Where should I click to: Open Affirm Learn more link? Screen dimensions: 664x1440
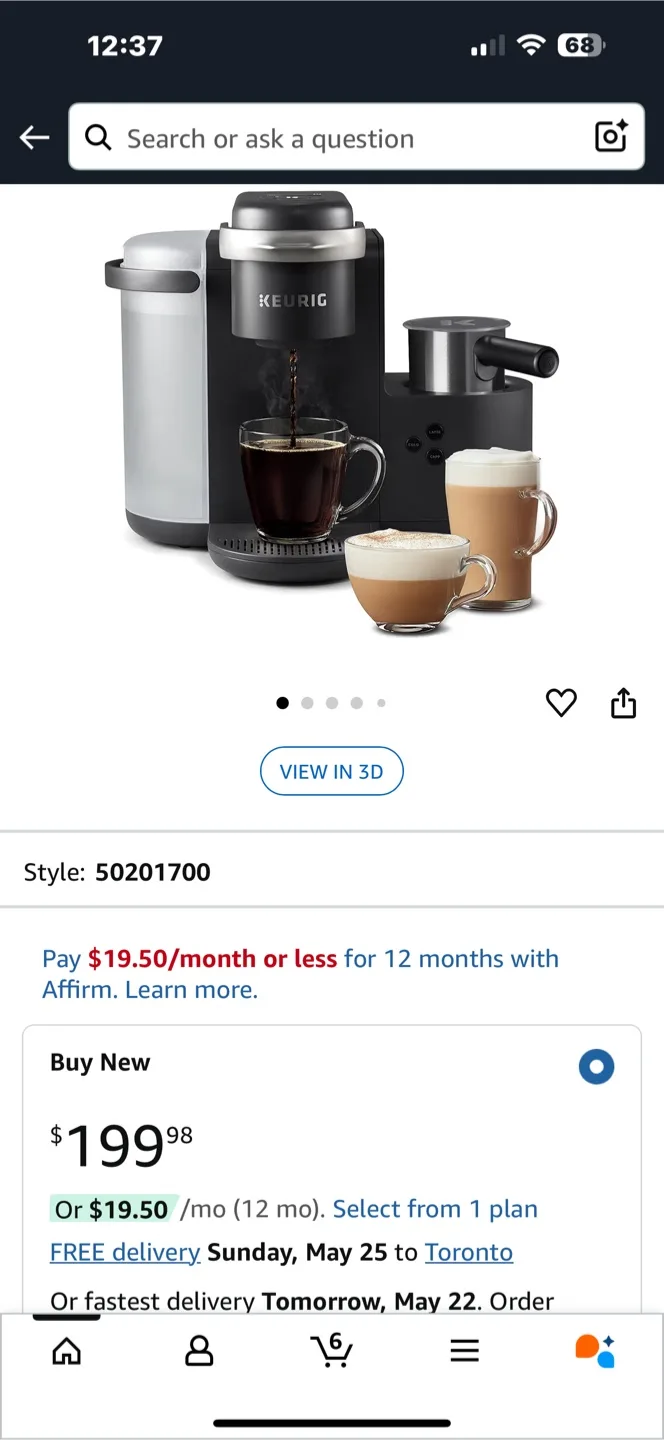(191, 990)
